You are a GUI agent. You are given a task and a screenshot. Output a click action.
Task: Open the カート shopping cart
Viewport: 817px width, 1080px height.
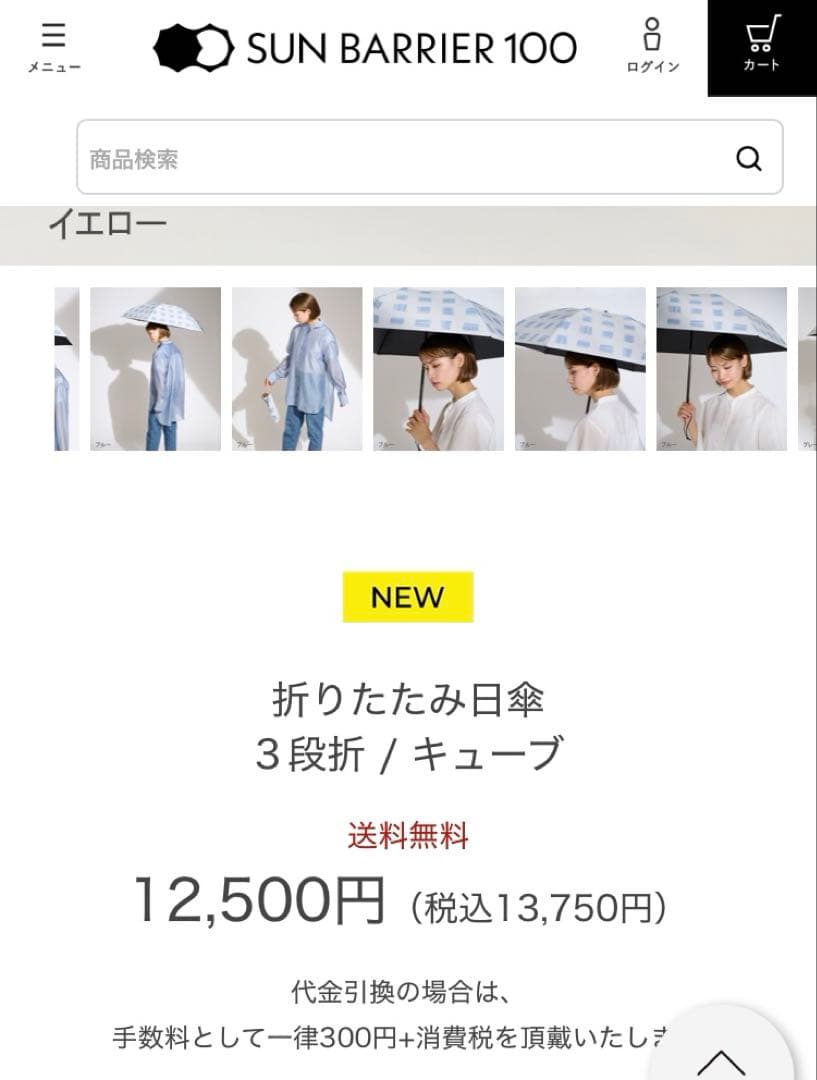(762, 45)
